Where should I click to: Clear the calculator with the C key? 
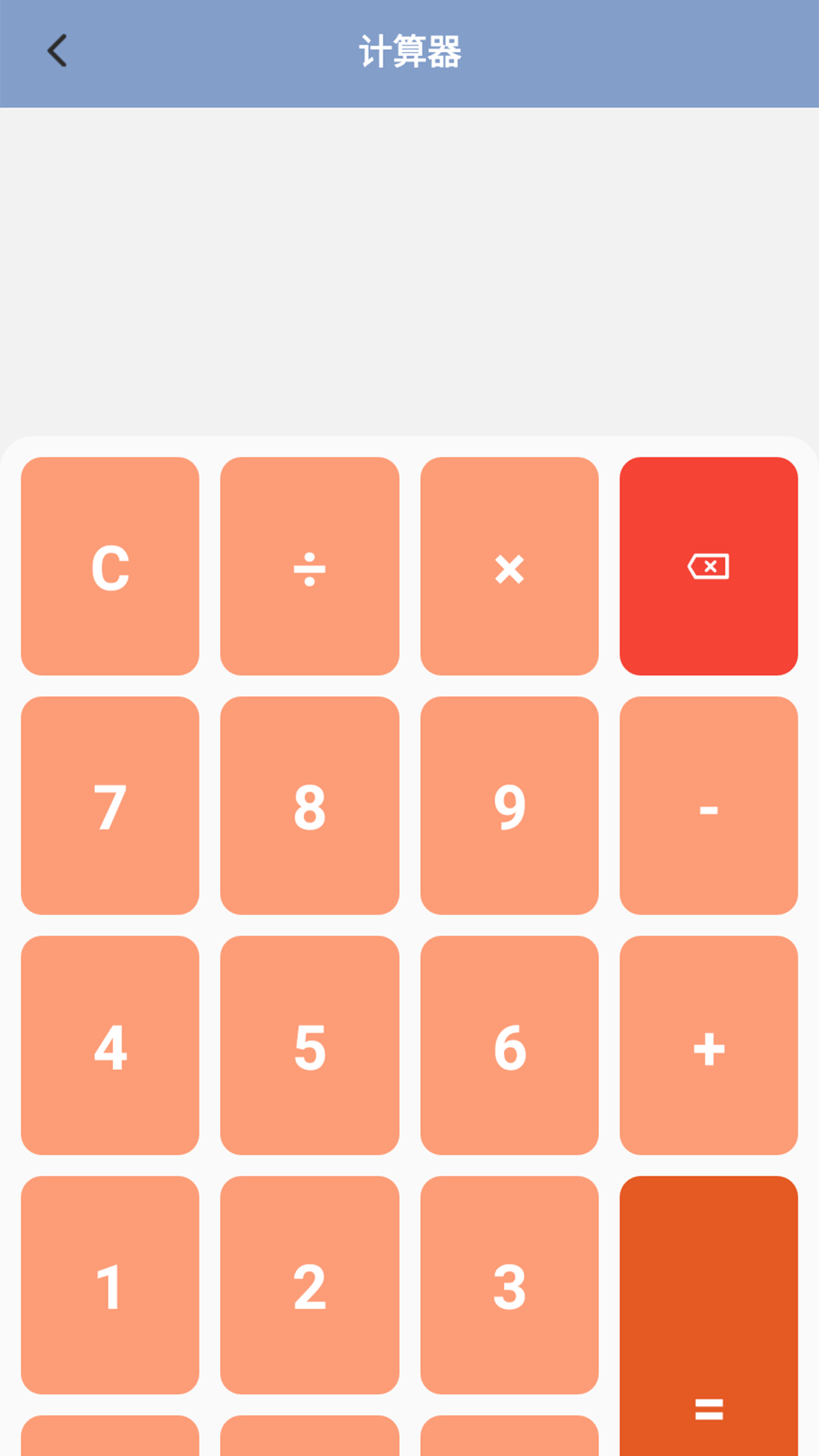[110, 566]
